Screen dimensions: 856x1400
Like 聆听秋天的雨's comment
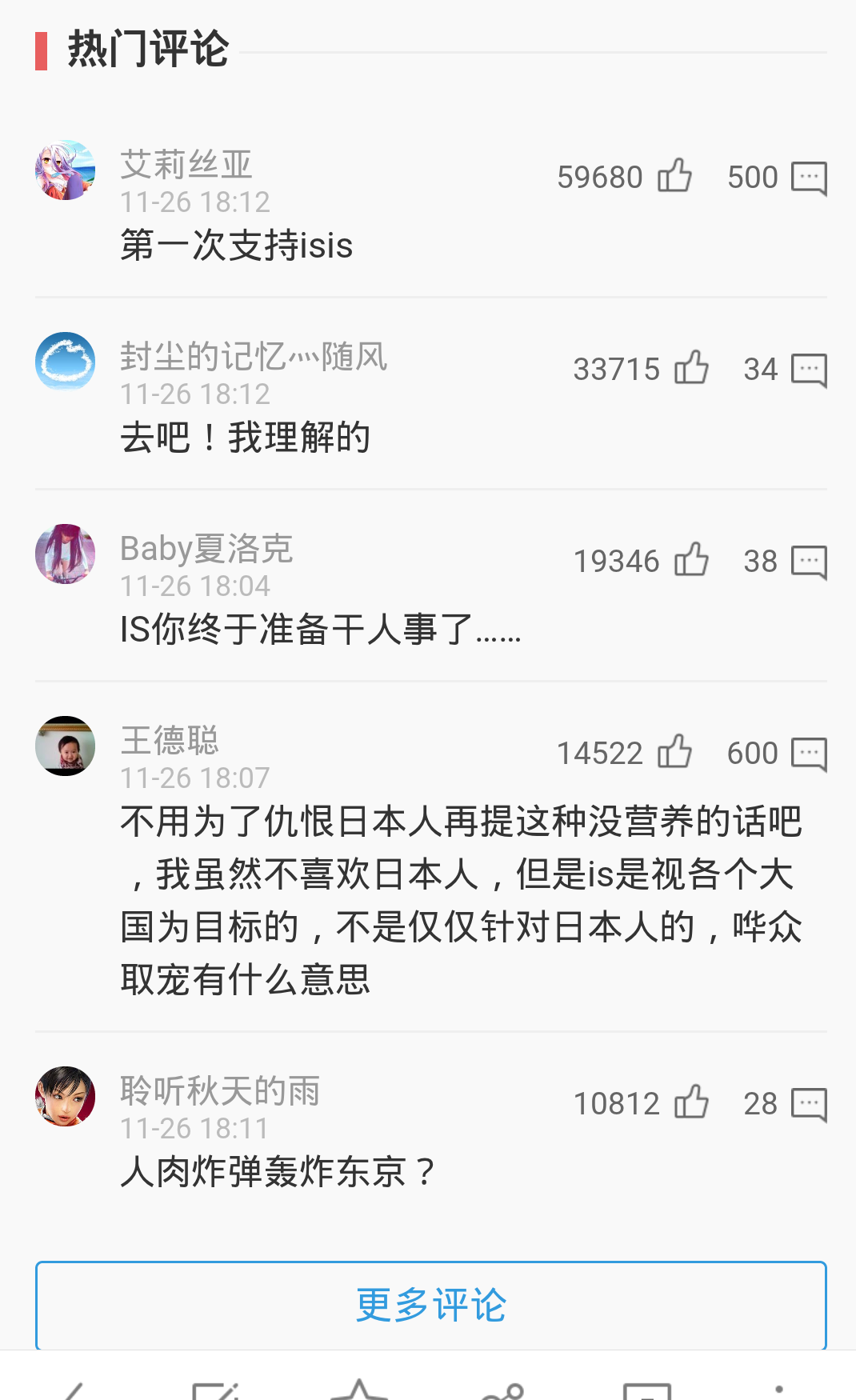click(x=691, y=1103)
